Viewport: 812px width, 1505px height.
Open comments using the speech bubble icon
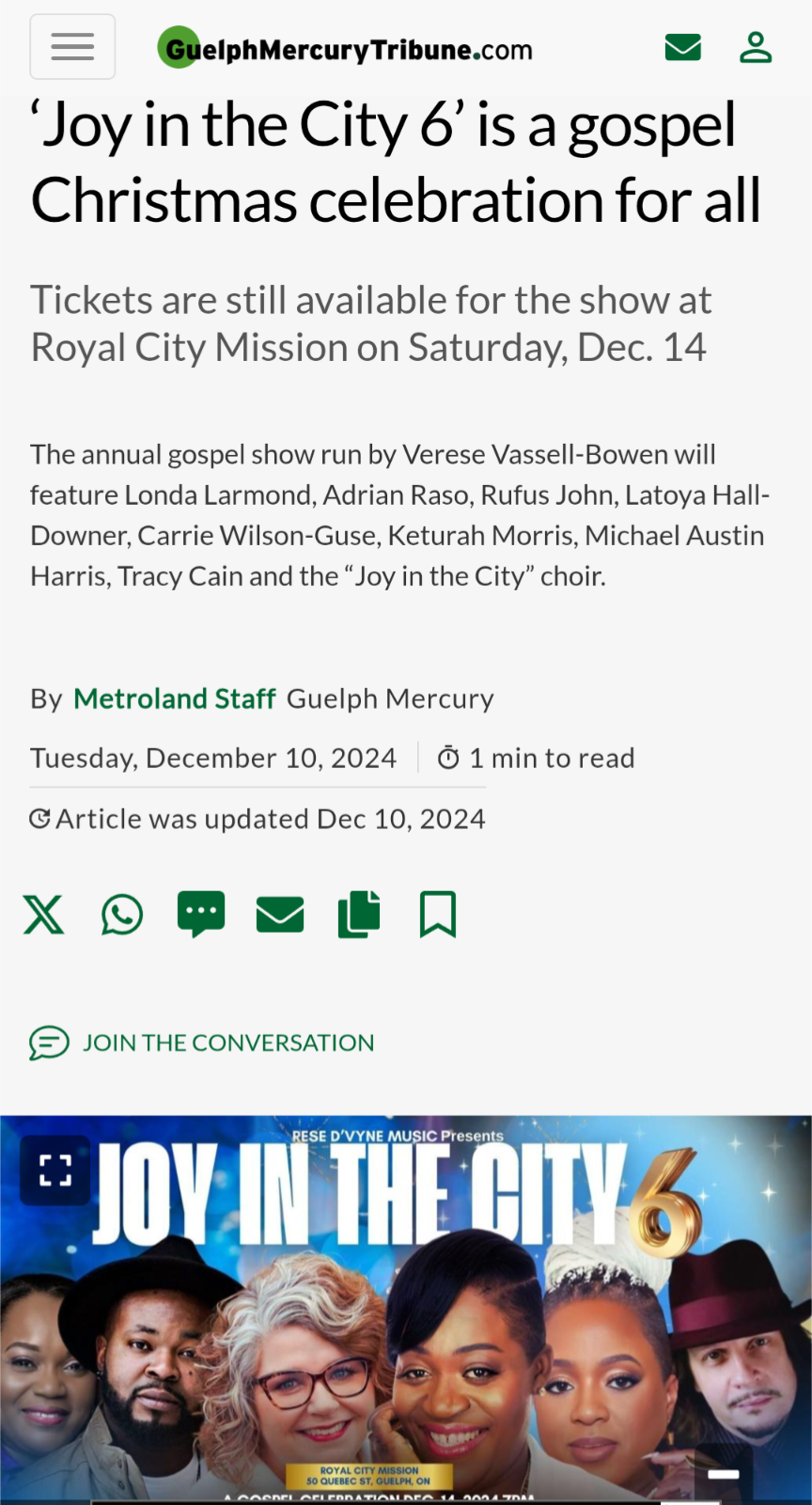201,914
